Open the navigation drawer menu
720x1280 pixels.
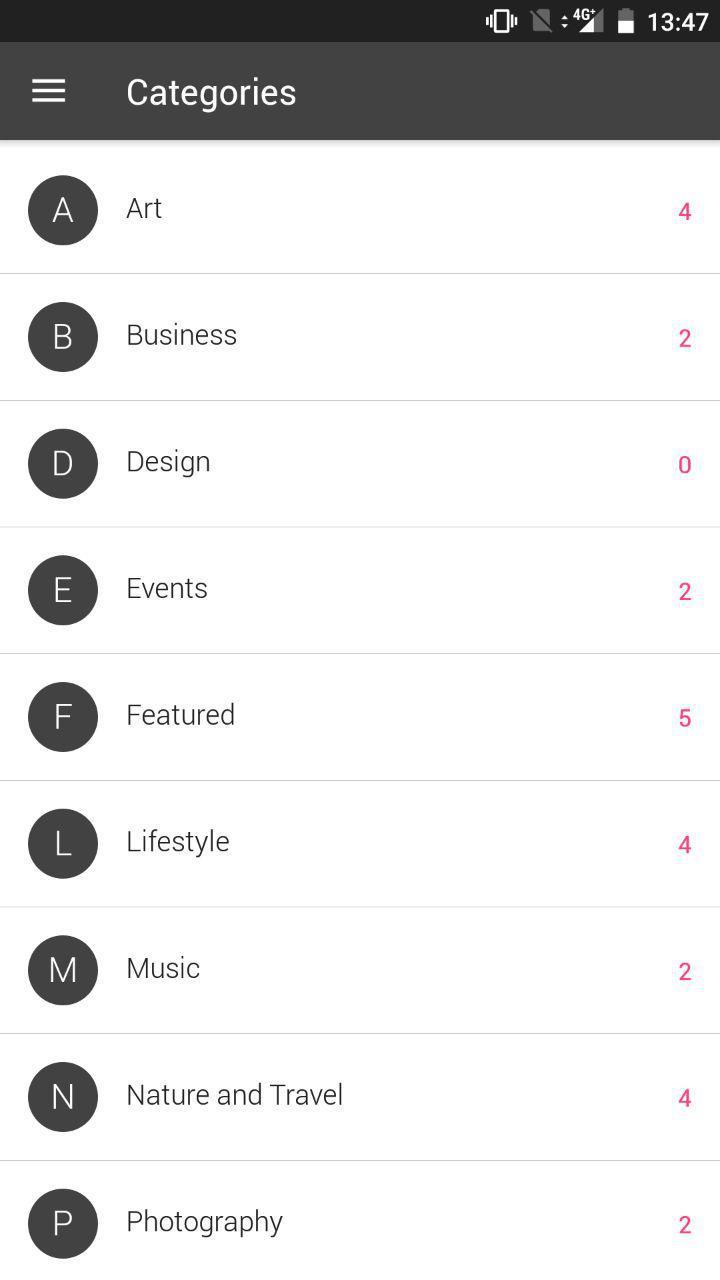point(48,91)
